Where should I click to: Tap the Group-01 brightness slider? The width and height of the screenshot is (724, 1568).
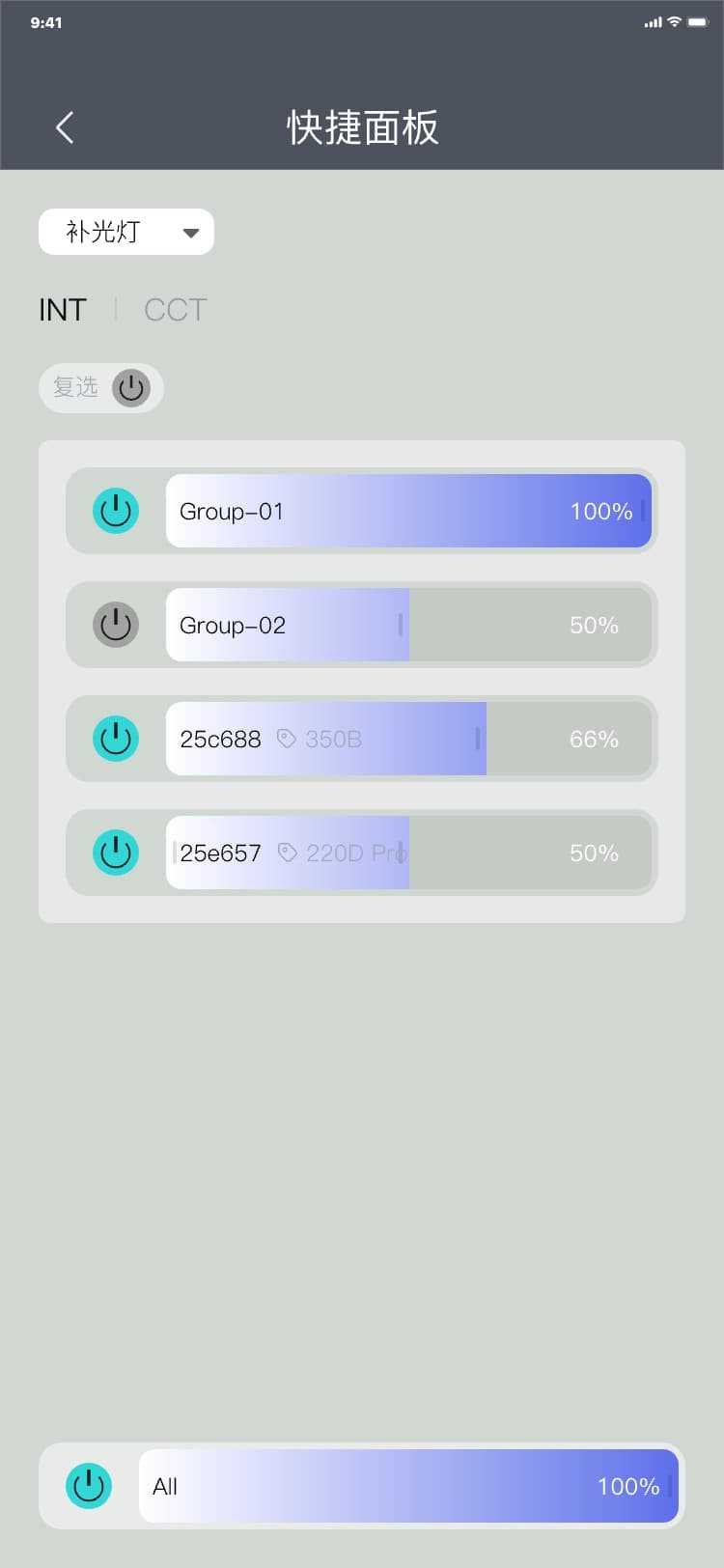coord(408,511)
